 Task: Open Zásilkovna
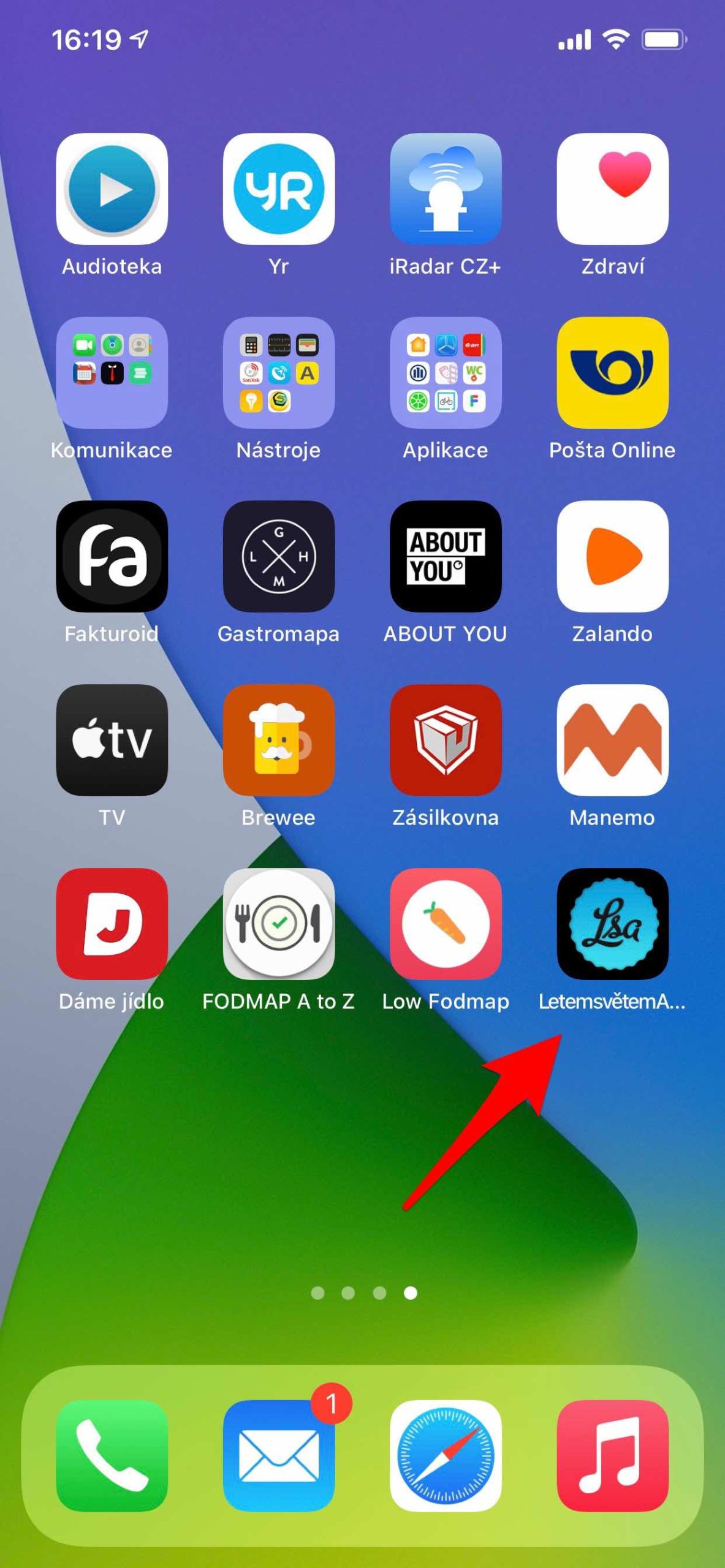[x=446, y=740]
